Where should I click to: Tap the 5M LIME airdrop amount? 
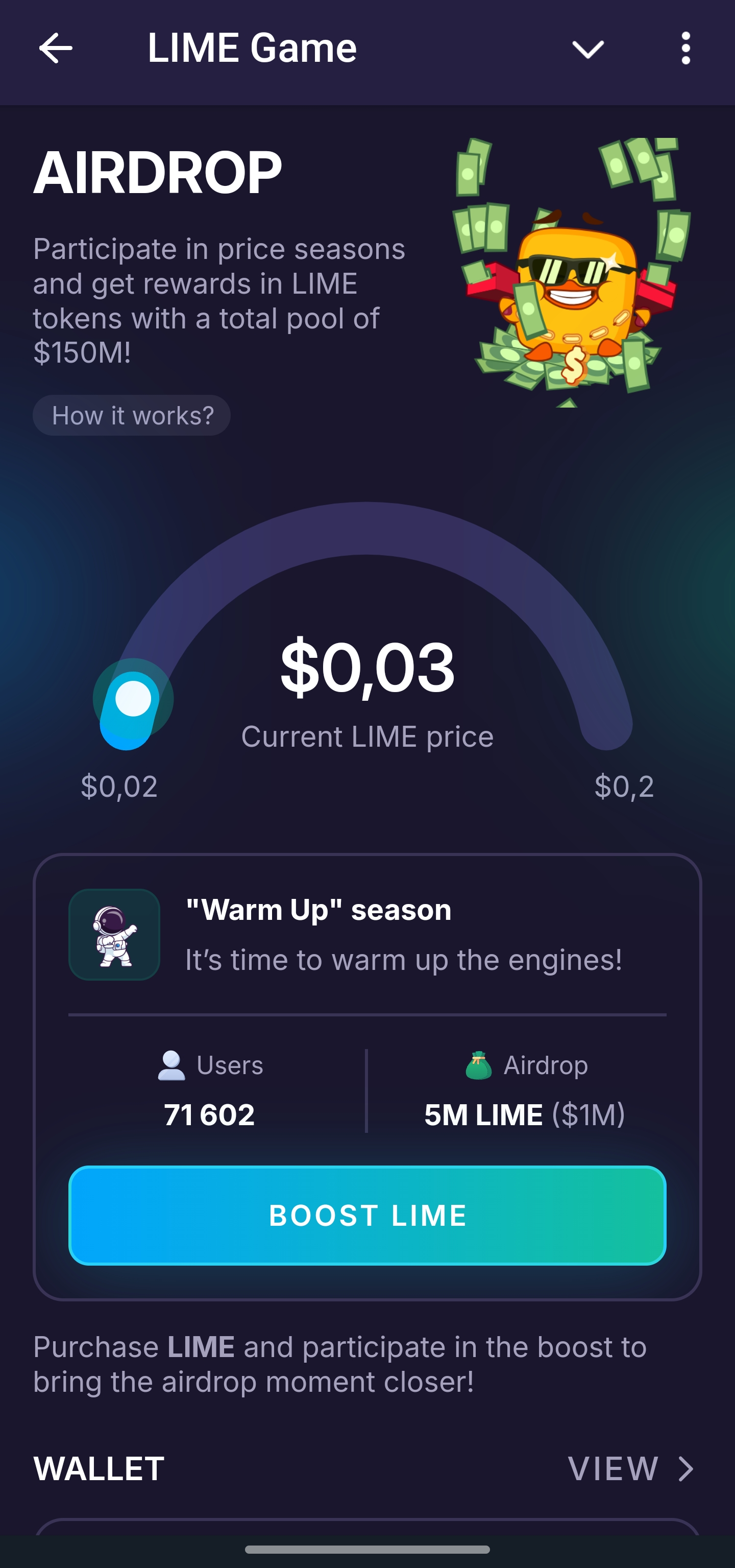click(x=484, y=1114)
